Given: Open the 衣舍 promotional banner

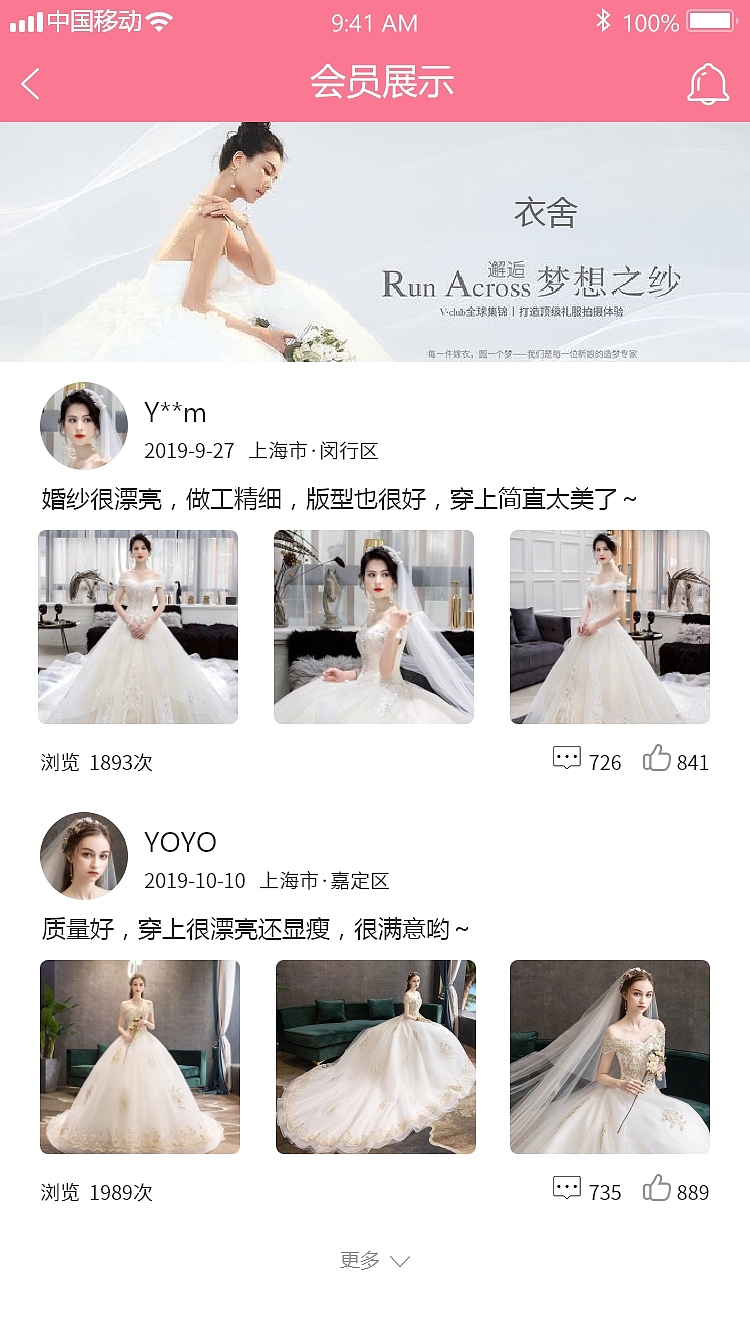Looking at the screenshot, I should tap(375, 240).
